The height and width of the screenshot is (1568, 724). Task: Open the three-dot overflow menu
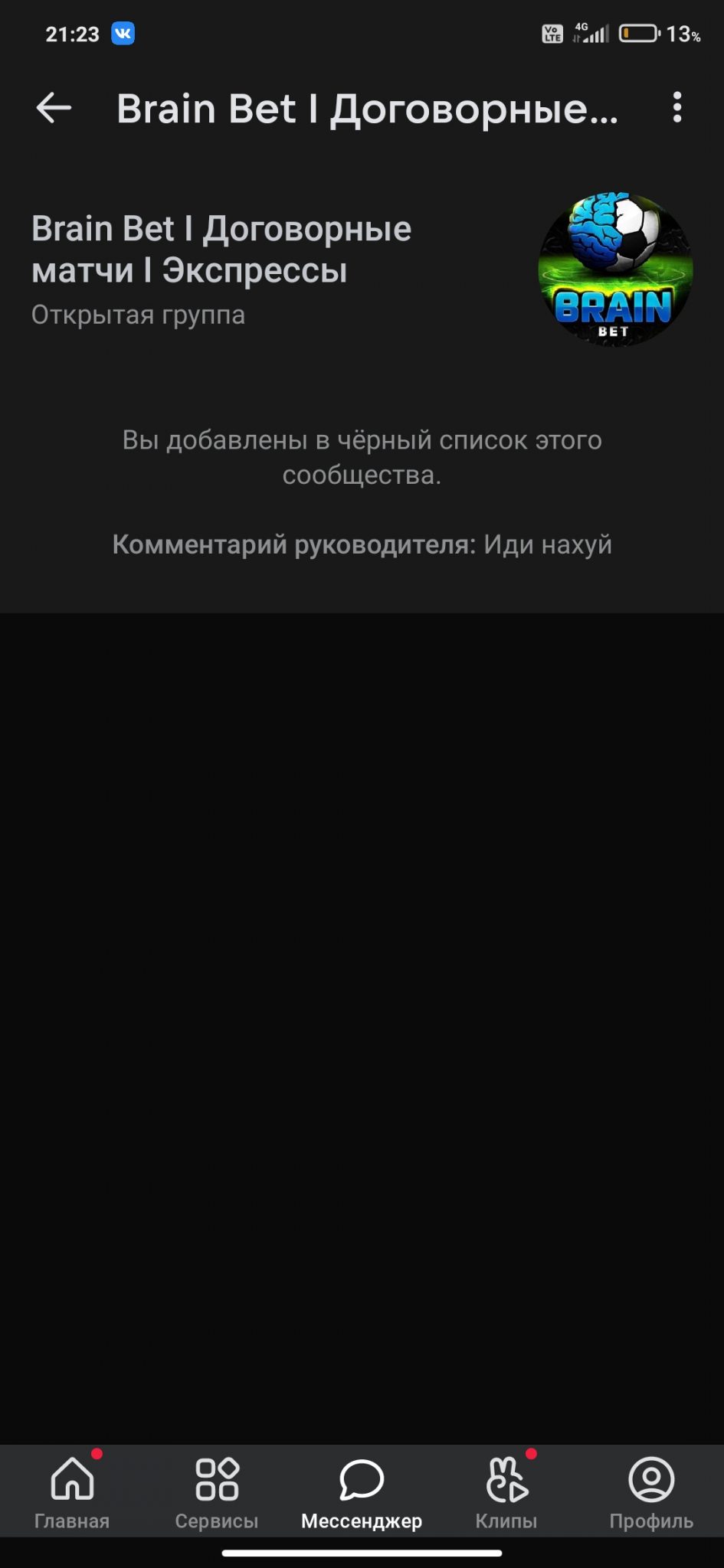(x=676, y=108)
